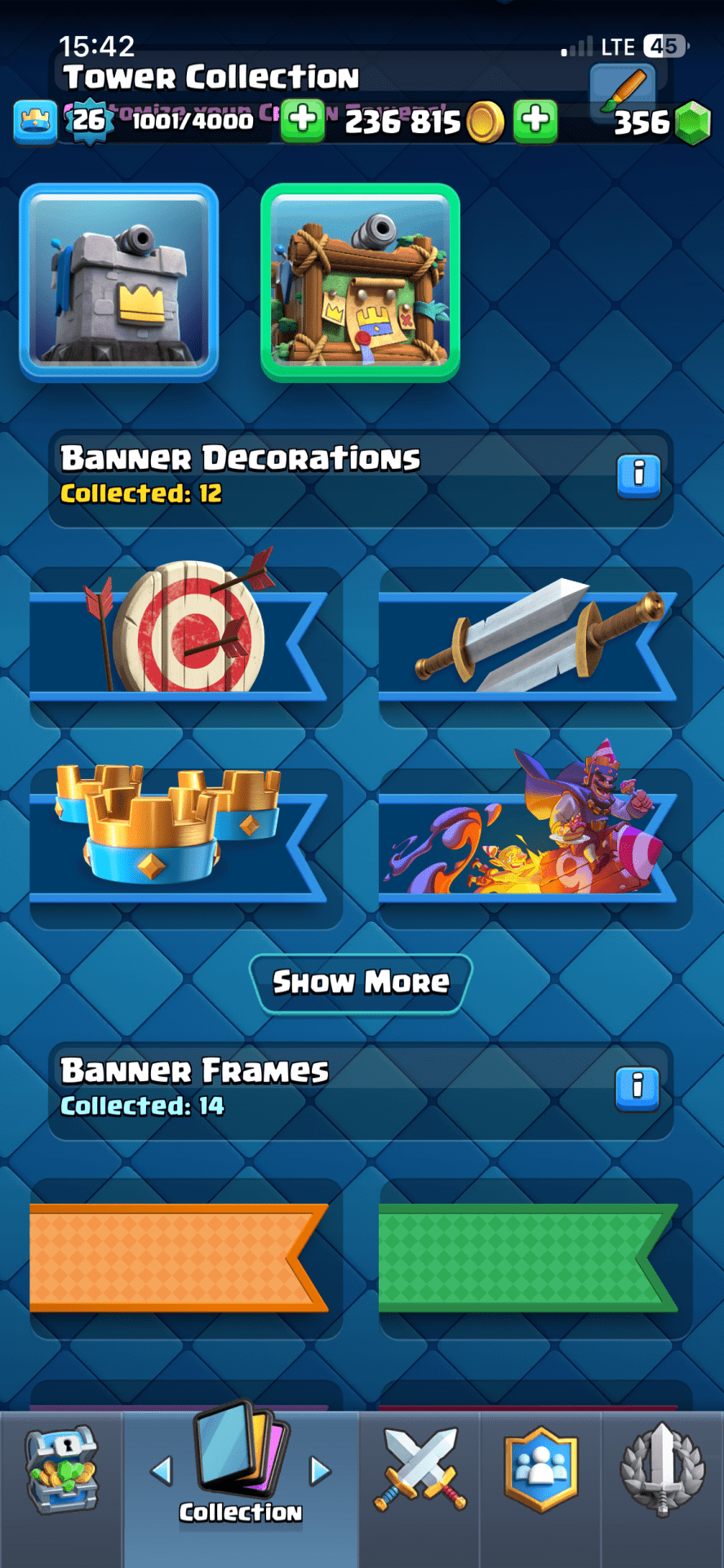Open the Shop chest tab
The width and height of the screenshot is (724, 1568).
pos(61,1471)
